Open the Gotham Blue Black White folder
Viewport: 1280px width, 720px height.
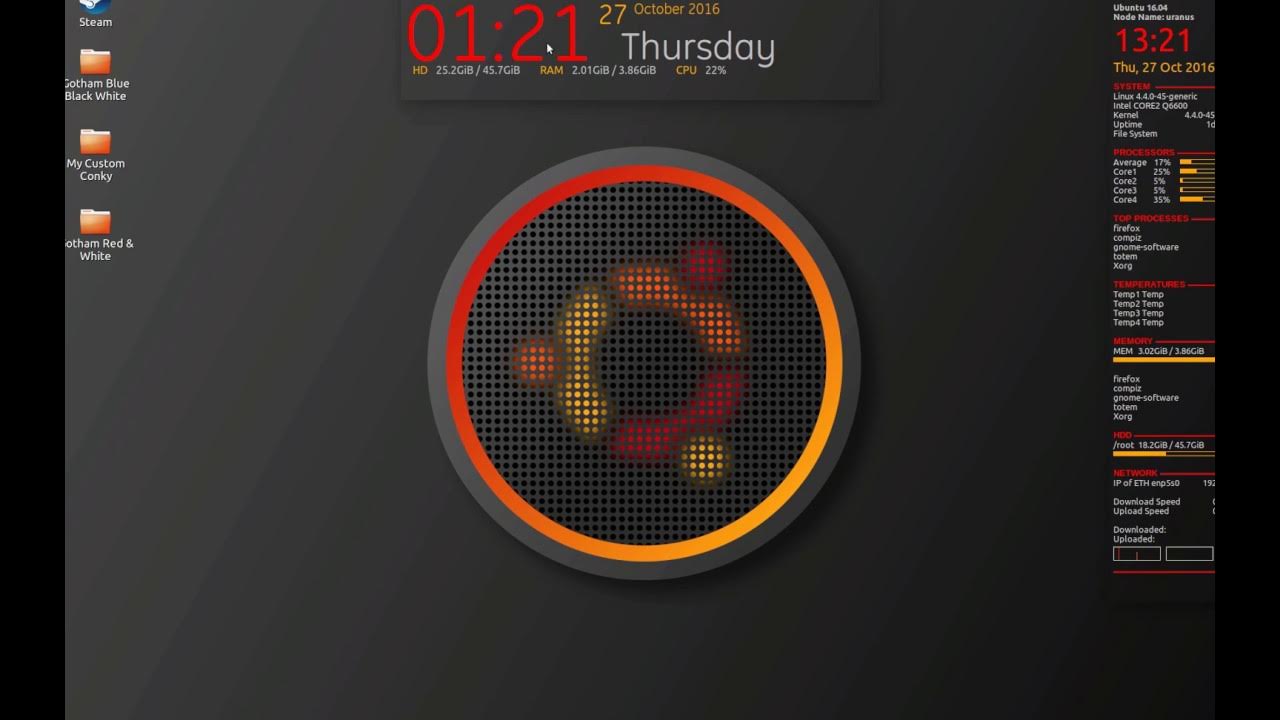pos(95,62)
